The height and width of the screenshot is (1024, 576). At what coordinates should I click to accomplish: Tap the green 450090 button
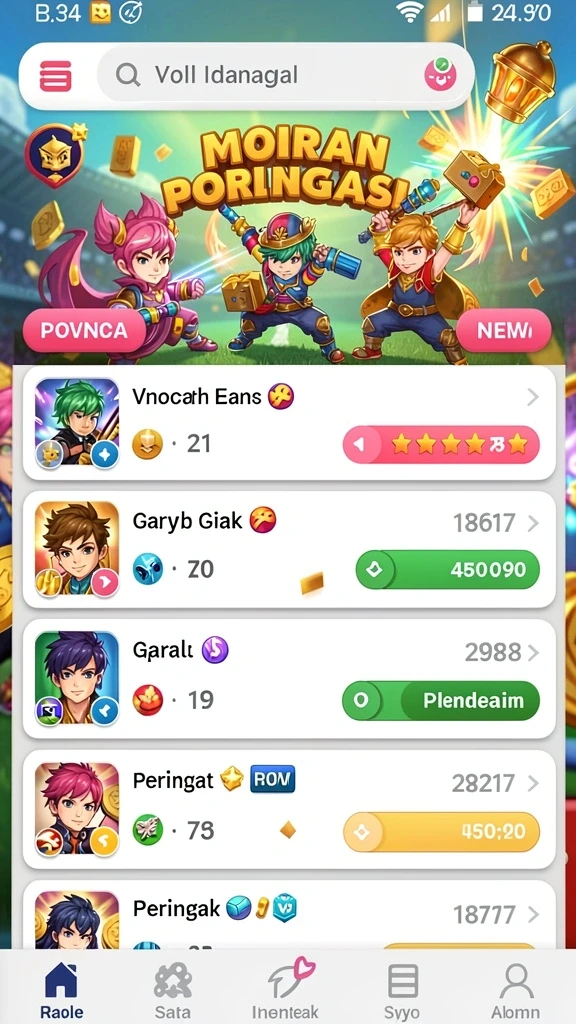(x=447, y=569)
